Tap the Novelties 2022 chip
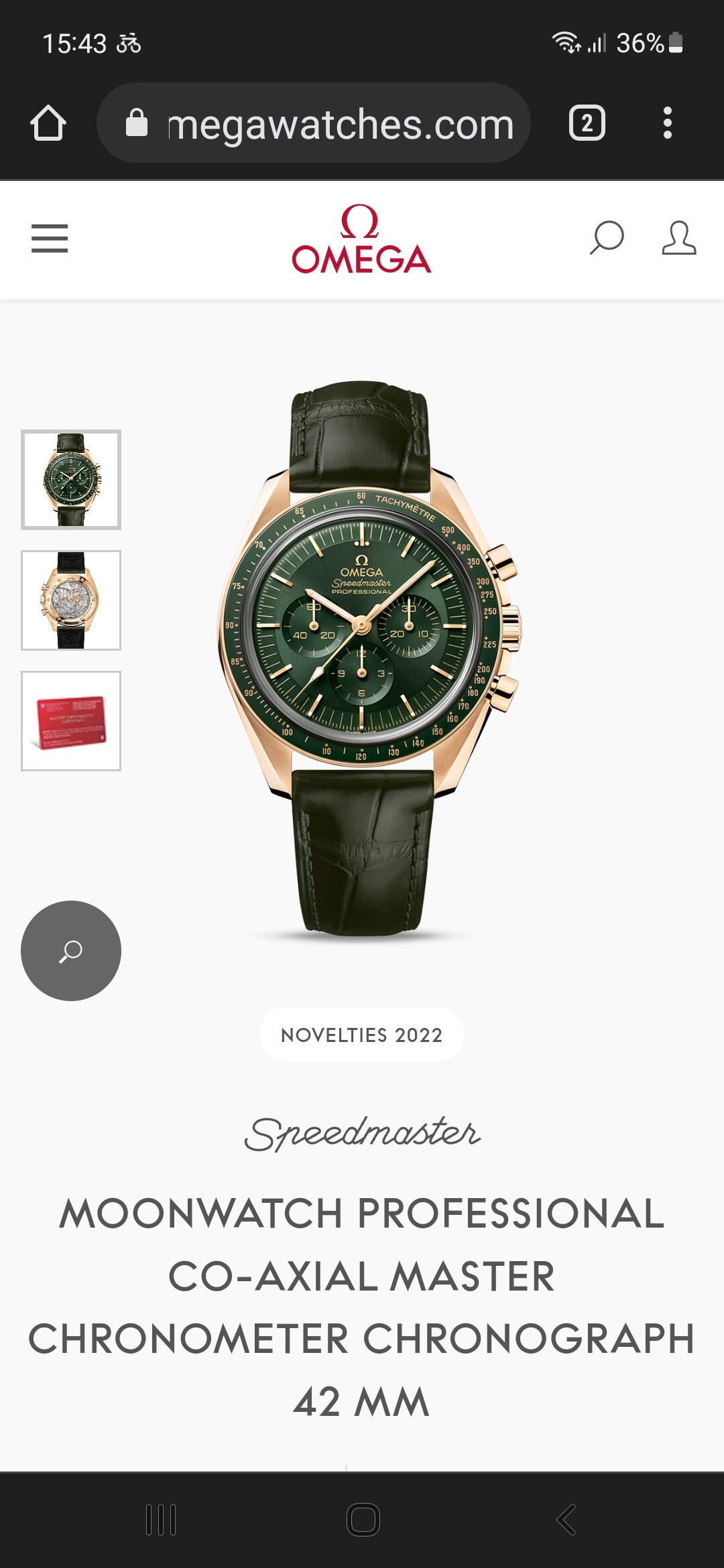Image resolution: width=724 pixels, height=1568 pixels. tap(362, 1034)
